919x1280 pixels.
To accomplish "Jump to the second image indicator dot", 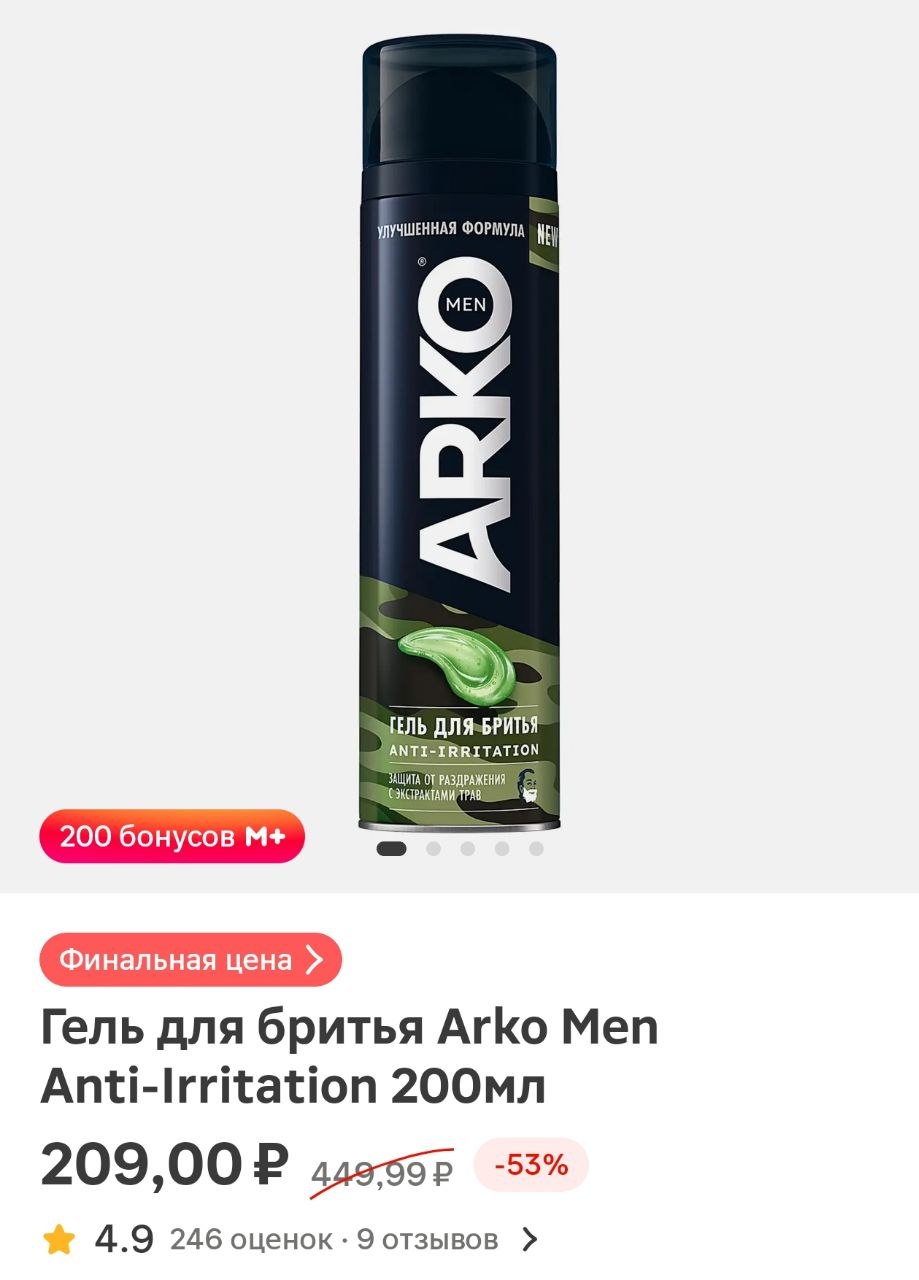I will point(433,849).
